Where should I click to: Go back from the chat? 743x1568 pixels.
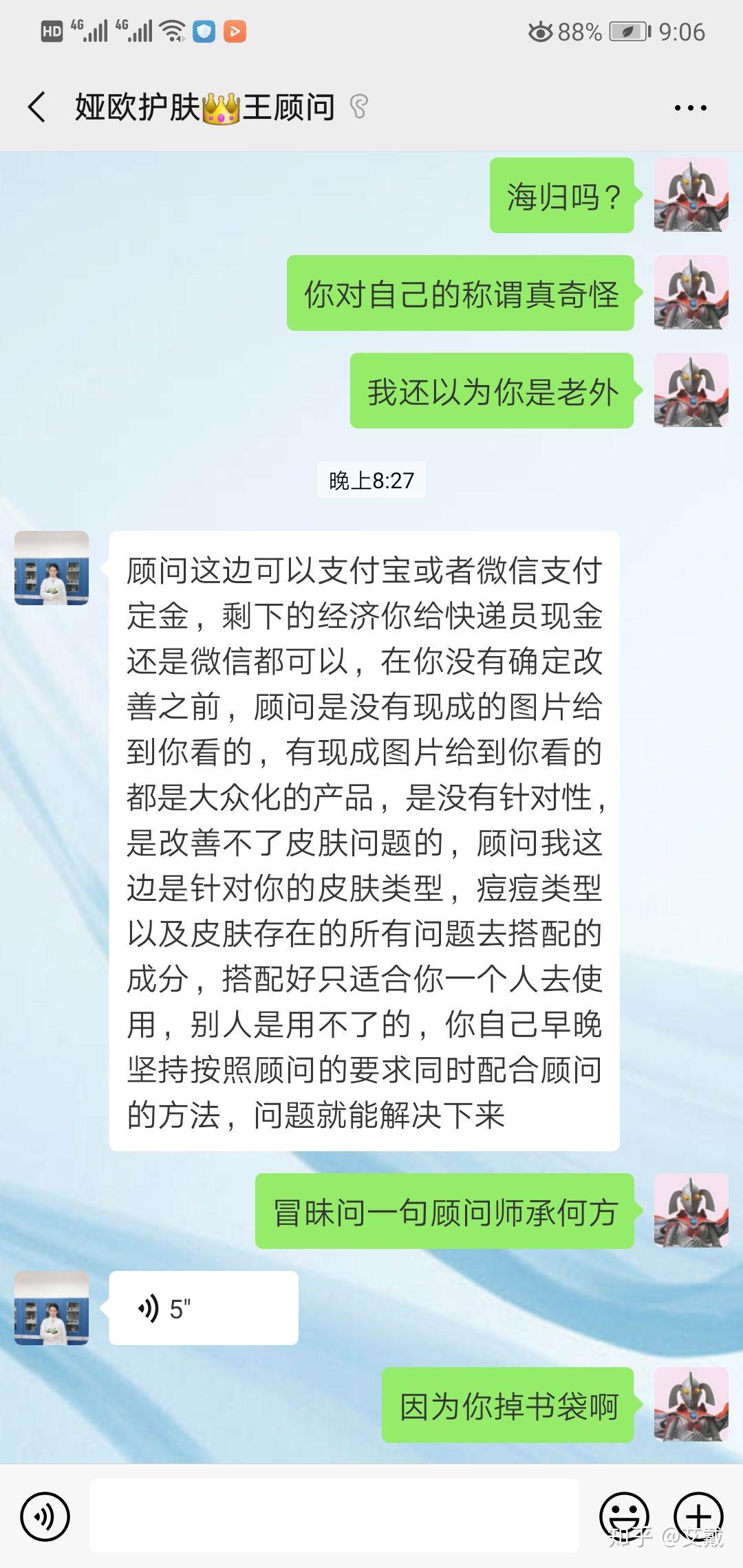click(x=38, y=108)
